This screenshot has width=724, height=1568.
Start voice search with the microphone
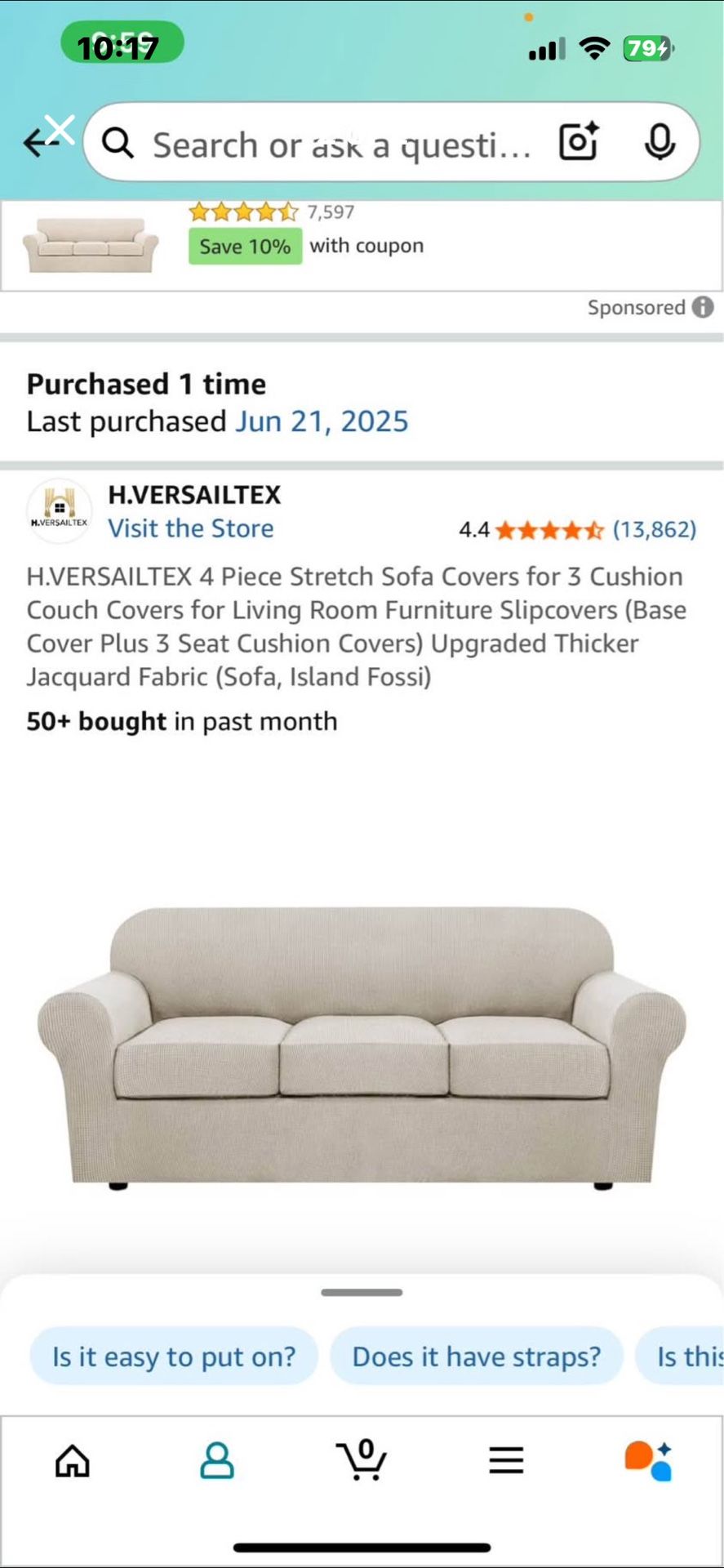pyautogui.click(x=659, y=143)
